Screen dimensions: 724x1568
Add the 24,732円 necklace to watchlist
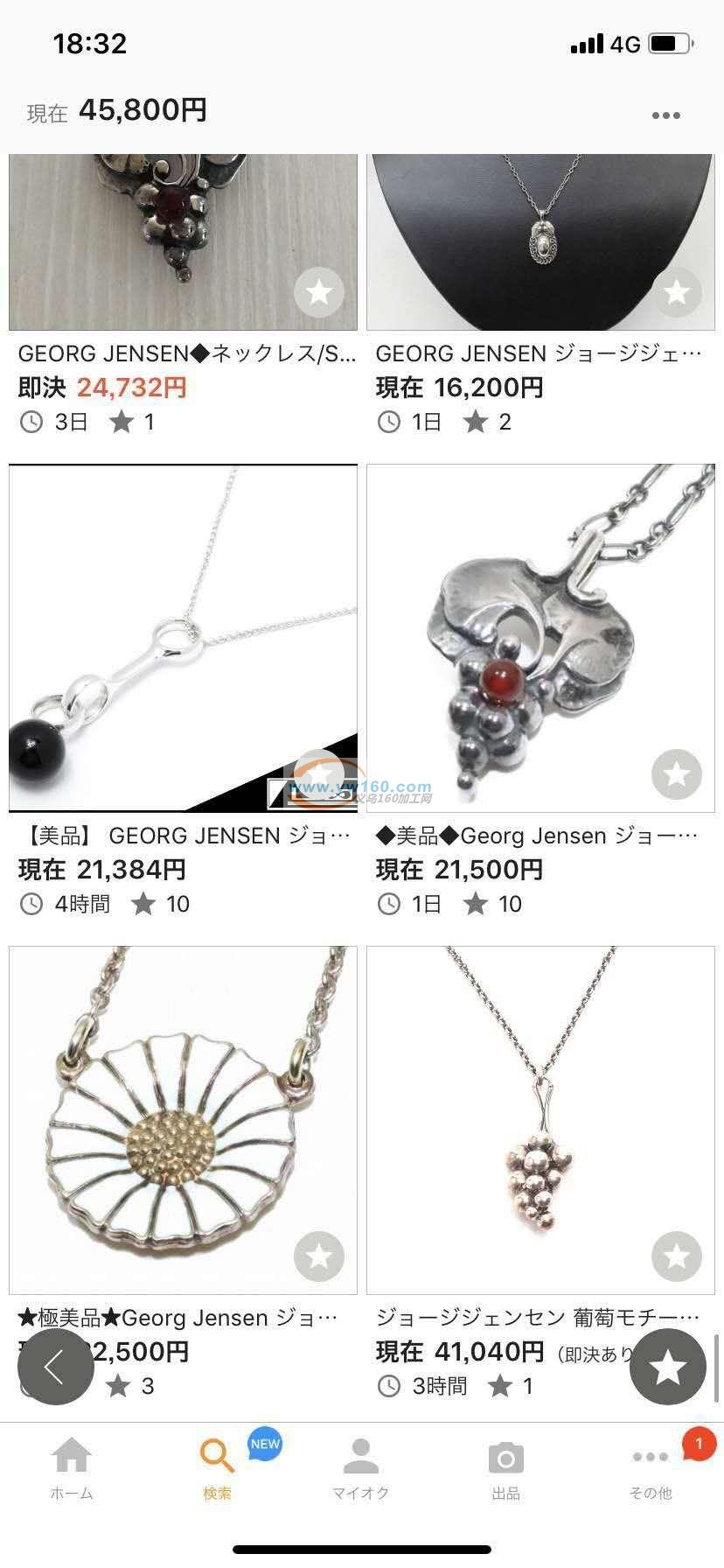319,292
